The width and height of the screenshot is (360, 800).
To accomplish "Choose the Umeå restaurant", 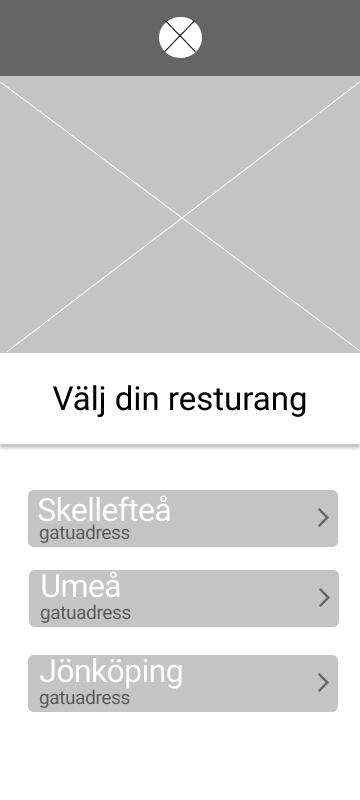I will [184, 598].
